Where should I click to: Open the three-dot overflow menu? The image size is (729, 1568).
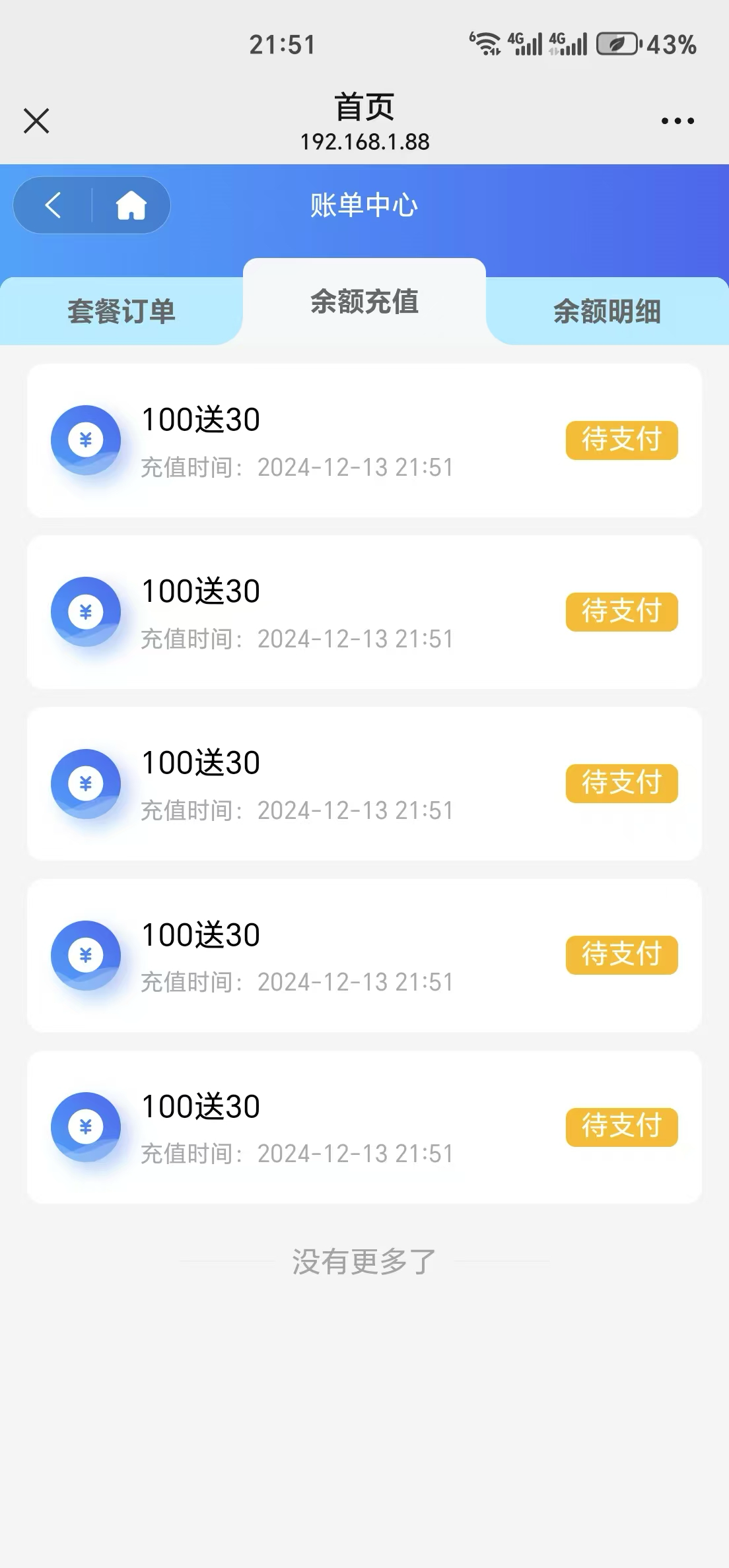click(677, 121)
